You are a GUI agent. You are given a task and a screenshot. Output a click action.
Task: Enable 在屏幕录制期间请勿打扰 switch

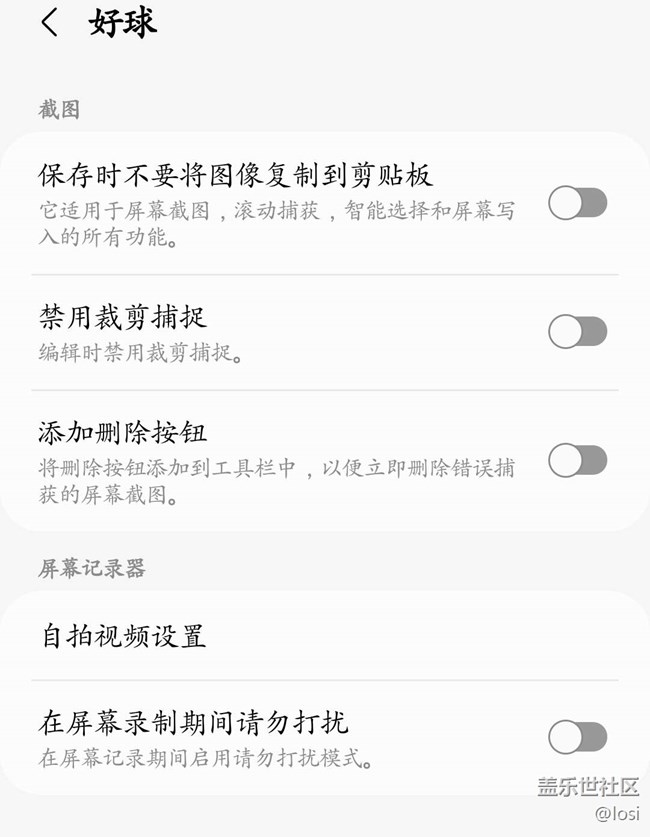coord(577,738)
